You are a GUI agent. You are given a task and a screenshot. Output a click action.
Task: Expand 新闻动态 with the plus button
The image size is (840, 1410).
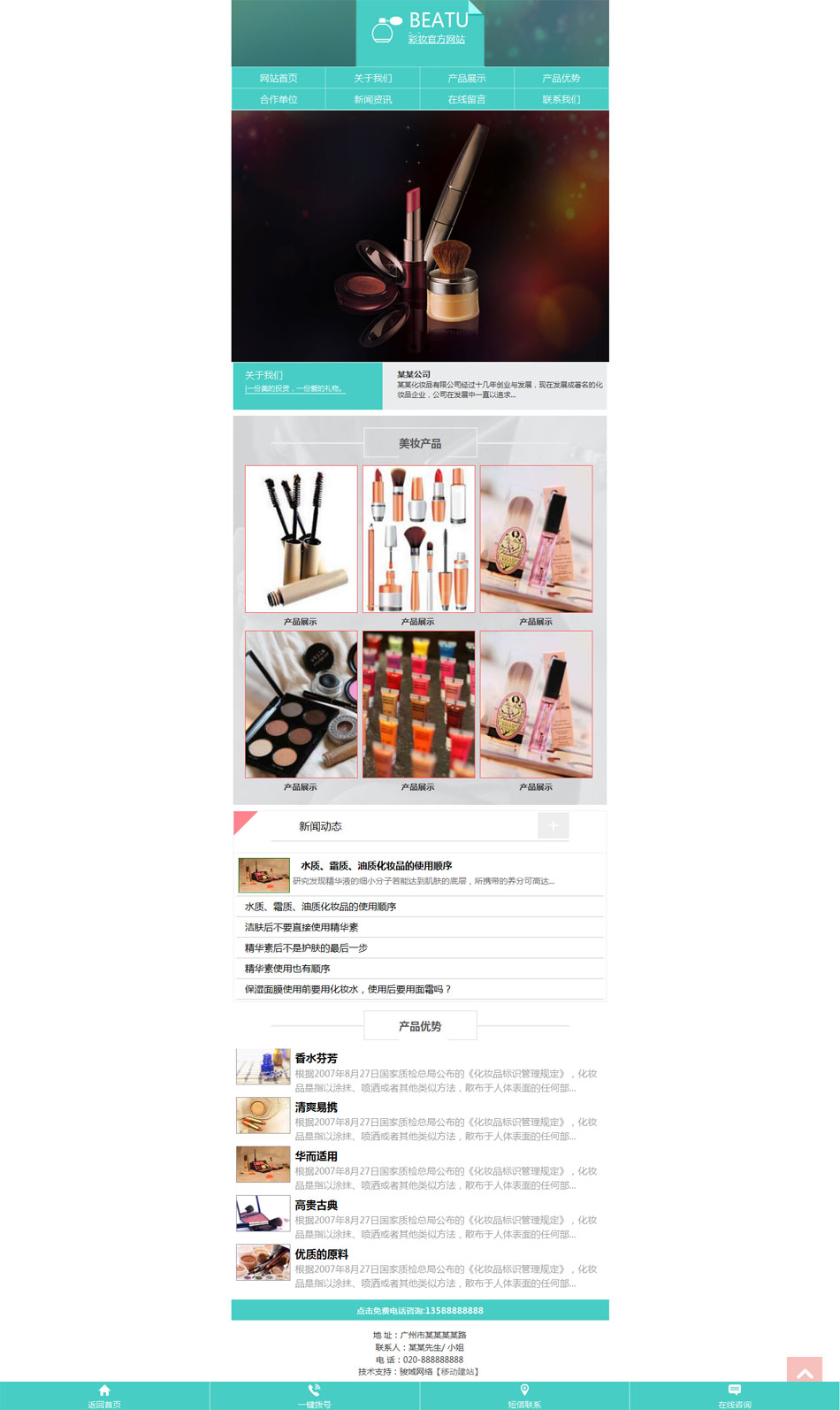[553, 825]
